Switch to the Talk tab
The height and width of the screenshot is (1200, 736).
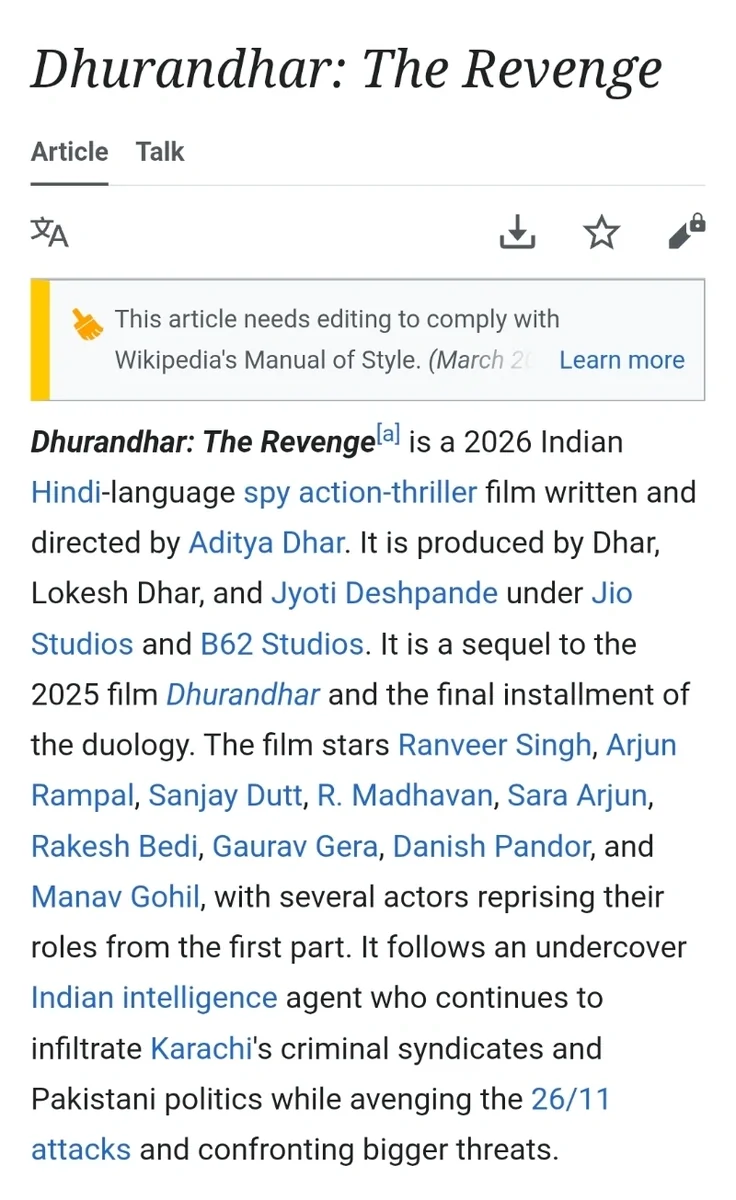pyautogui.click(x=160, y=152)
